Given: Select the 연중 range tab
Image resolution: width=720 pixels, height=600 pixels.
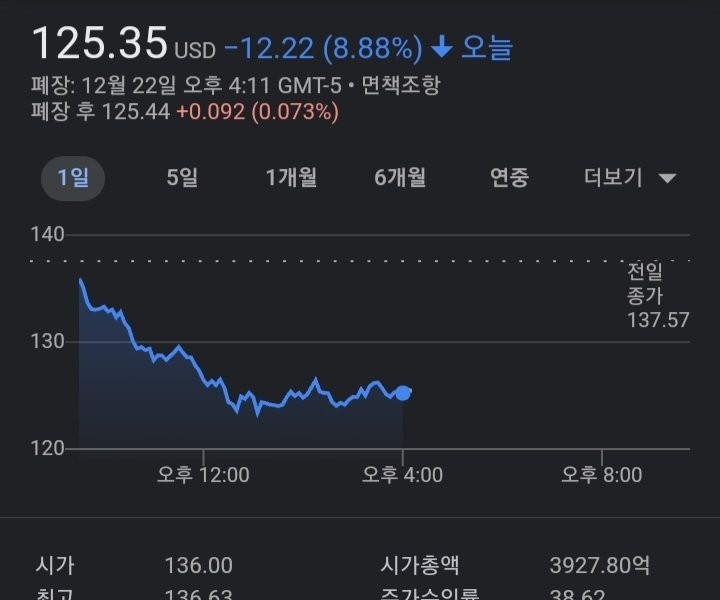Looking at the screenshot, I should click(x=509, y=178).
